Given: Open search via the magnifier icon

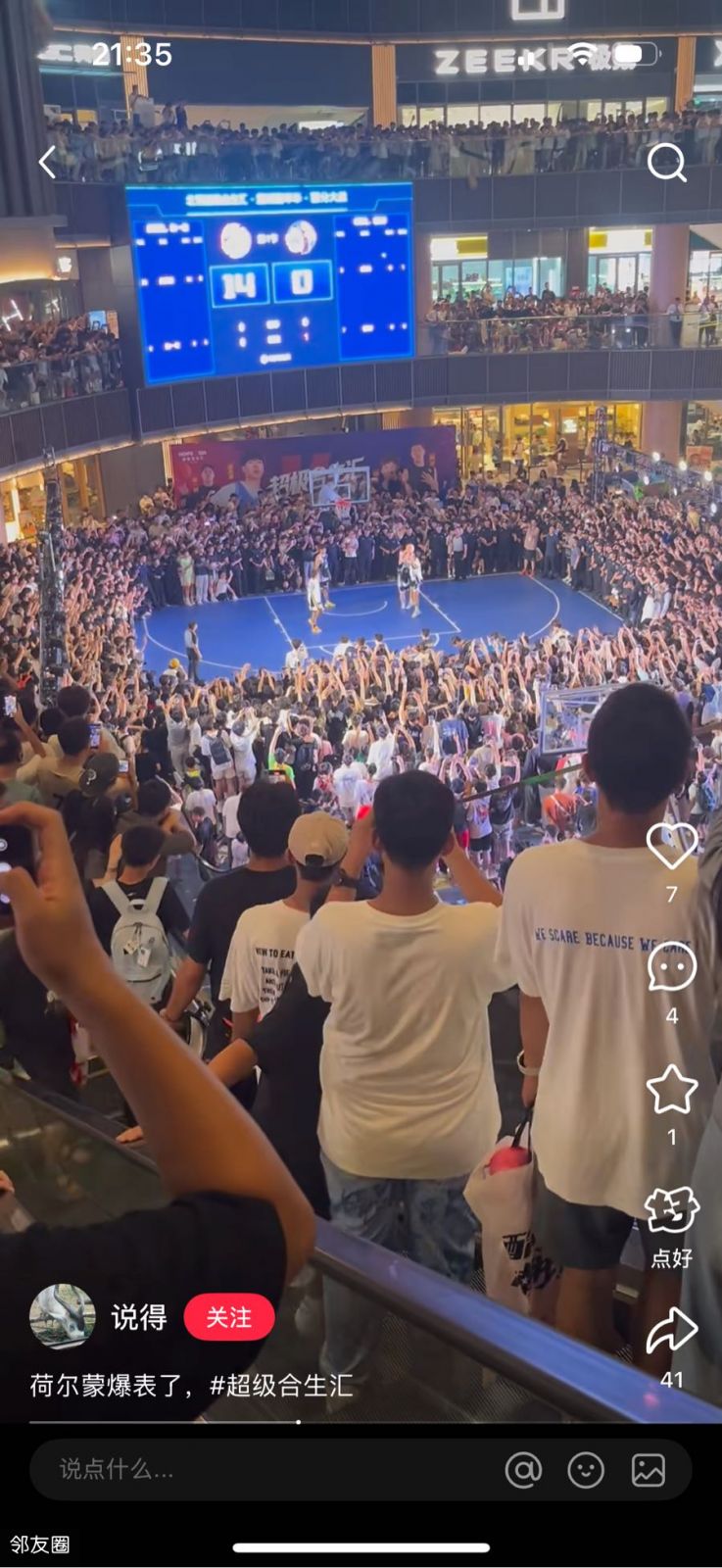Looking at the screenshot, I should click(666, 162).
